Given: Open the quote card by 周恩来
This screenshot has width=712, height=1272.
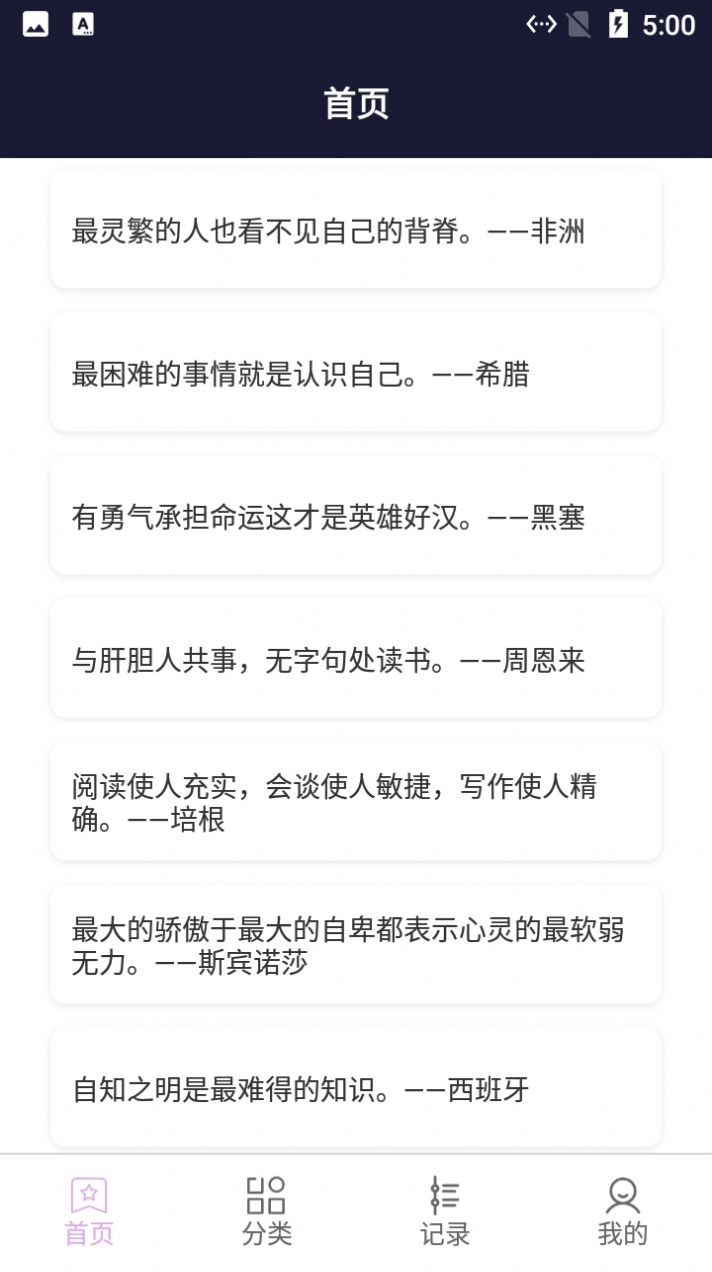Looking at the screenshot, I should tap(355, 659).
